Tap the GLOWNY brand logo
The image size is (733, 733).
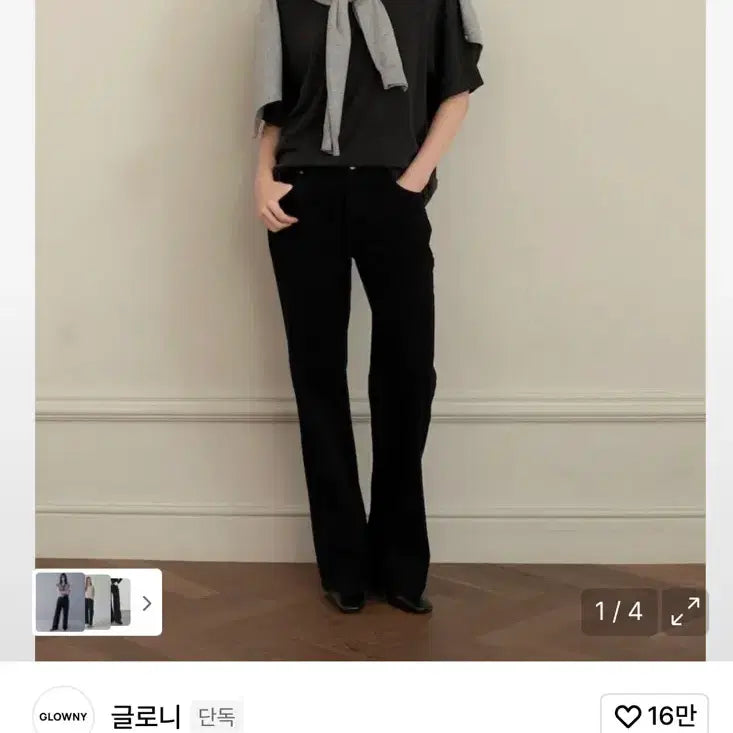click(63, 715)
